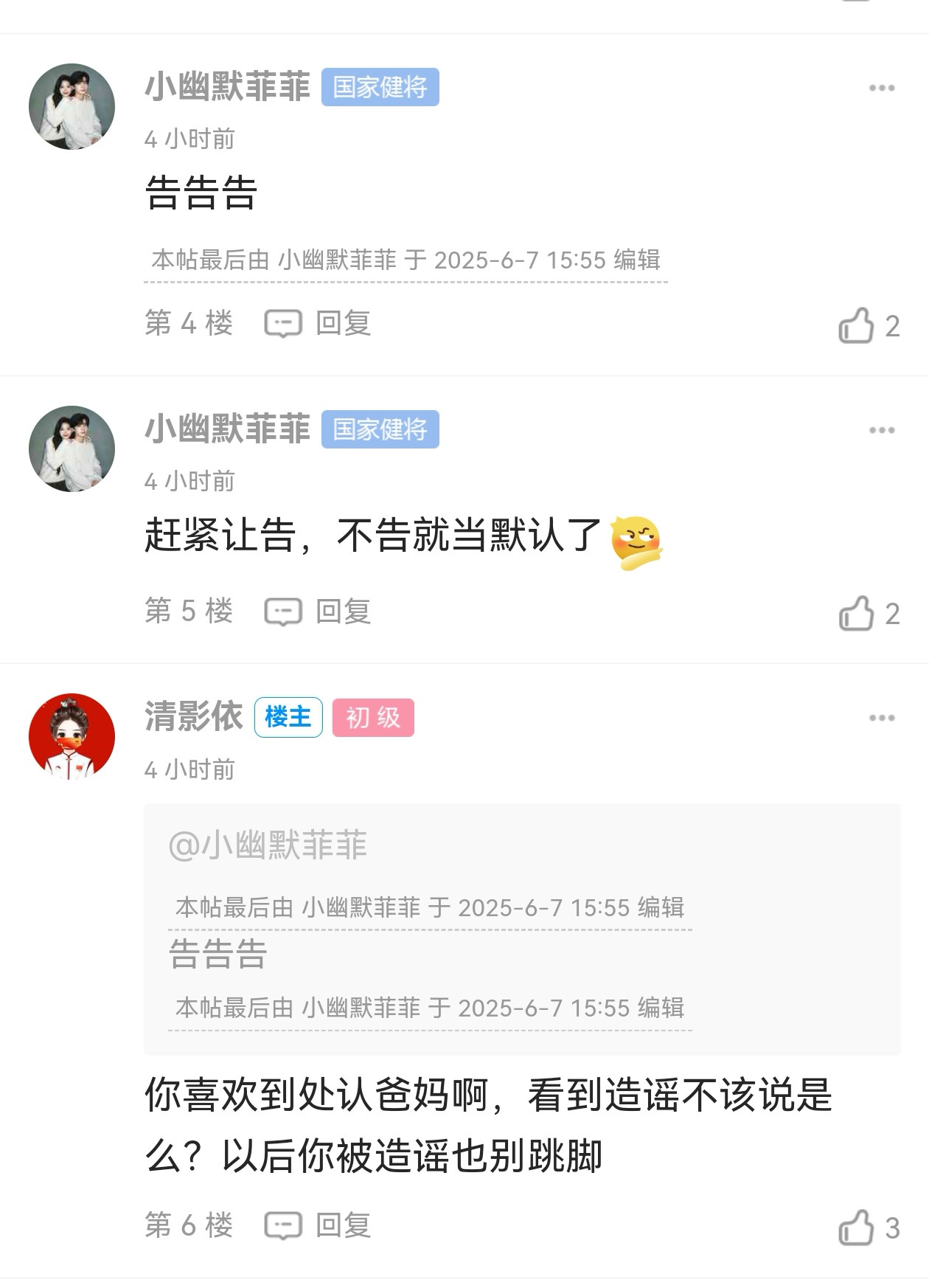Open overflow menu on 清影依's post
The width and height of the screenshot is (929, 1288).
(881, 718)
